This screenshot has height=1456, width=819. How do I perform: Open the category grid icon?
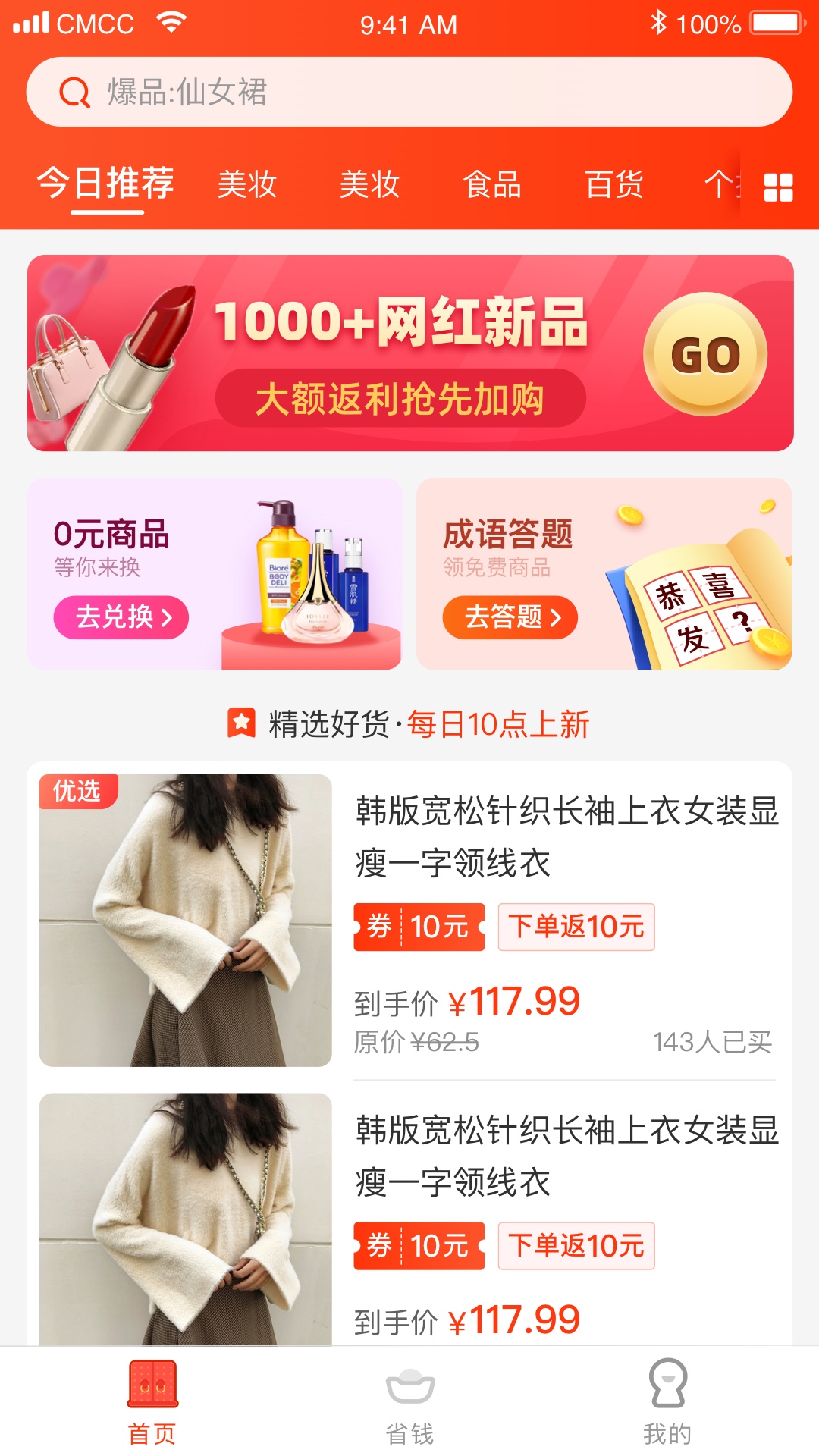tap(778, 187)
